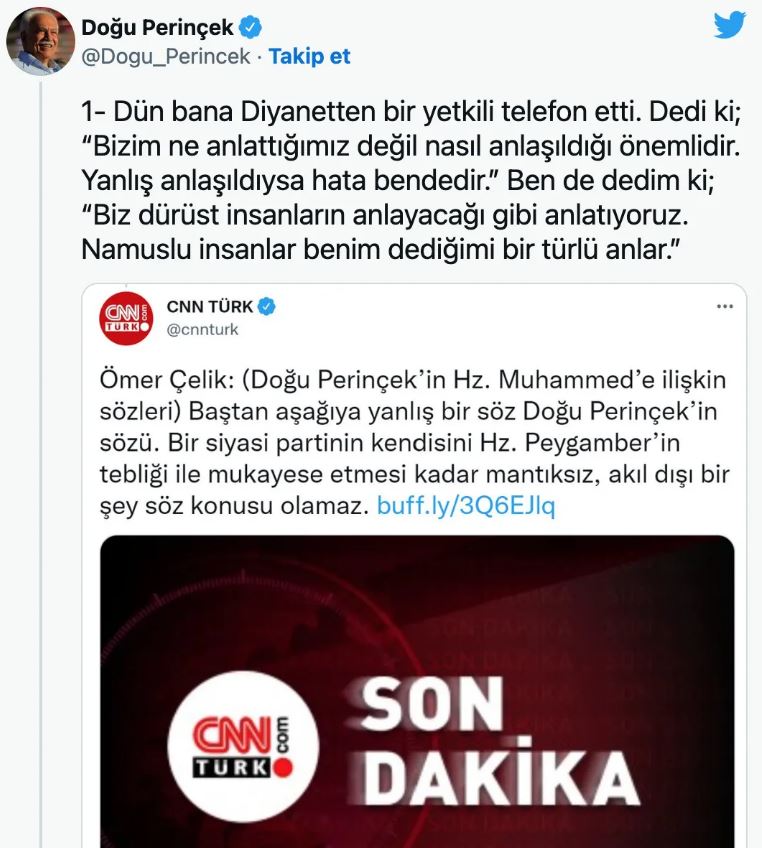Open Doğu Perinçek's profile picture
Image resolution: width=762 pixels, height=848 pixels.
click(x=40, y=41)
